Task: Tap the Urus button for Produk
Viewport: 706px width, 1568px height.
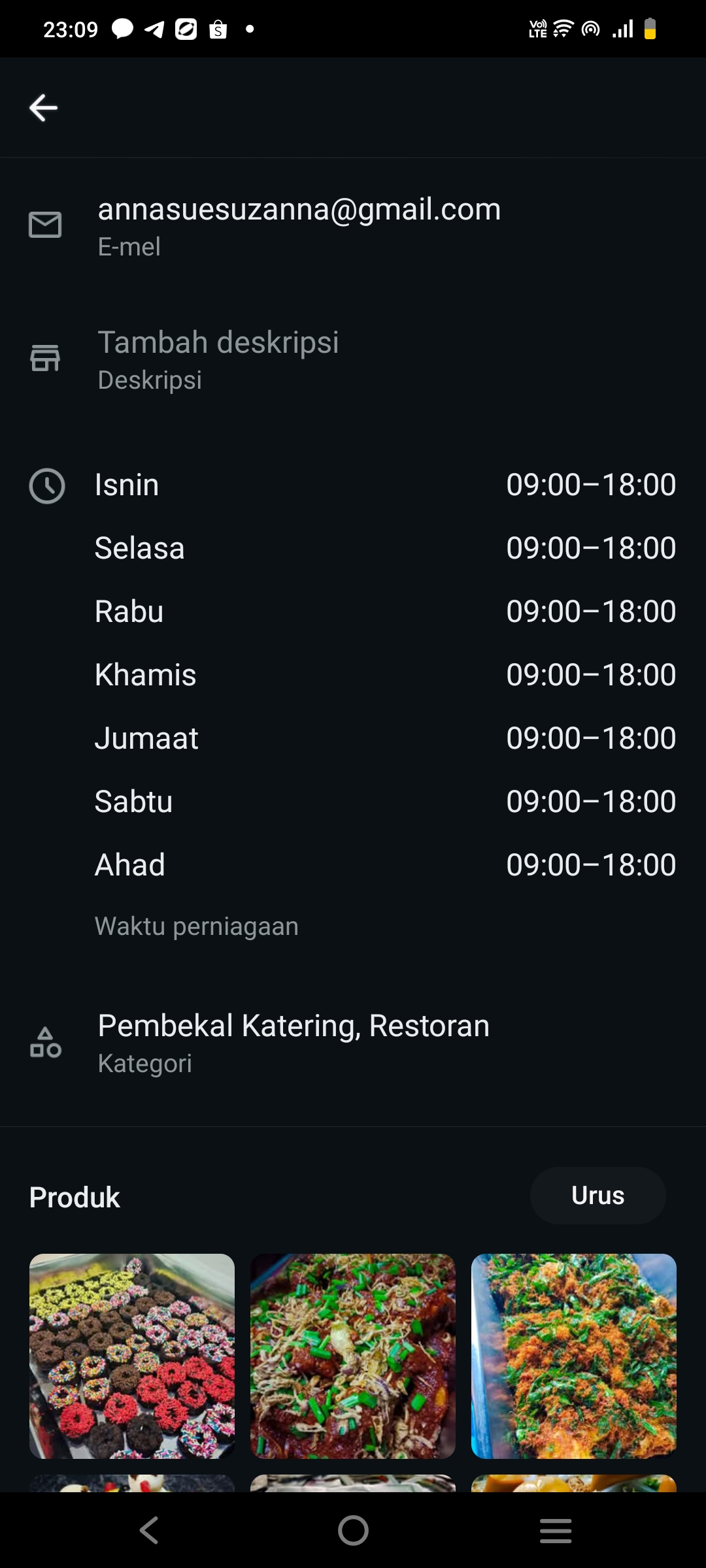Action: pos(597,1196)
